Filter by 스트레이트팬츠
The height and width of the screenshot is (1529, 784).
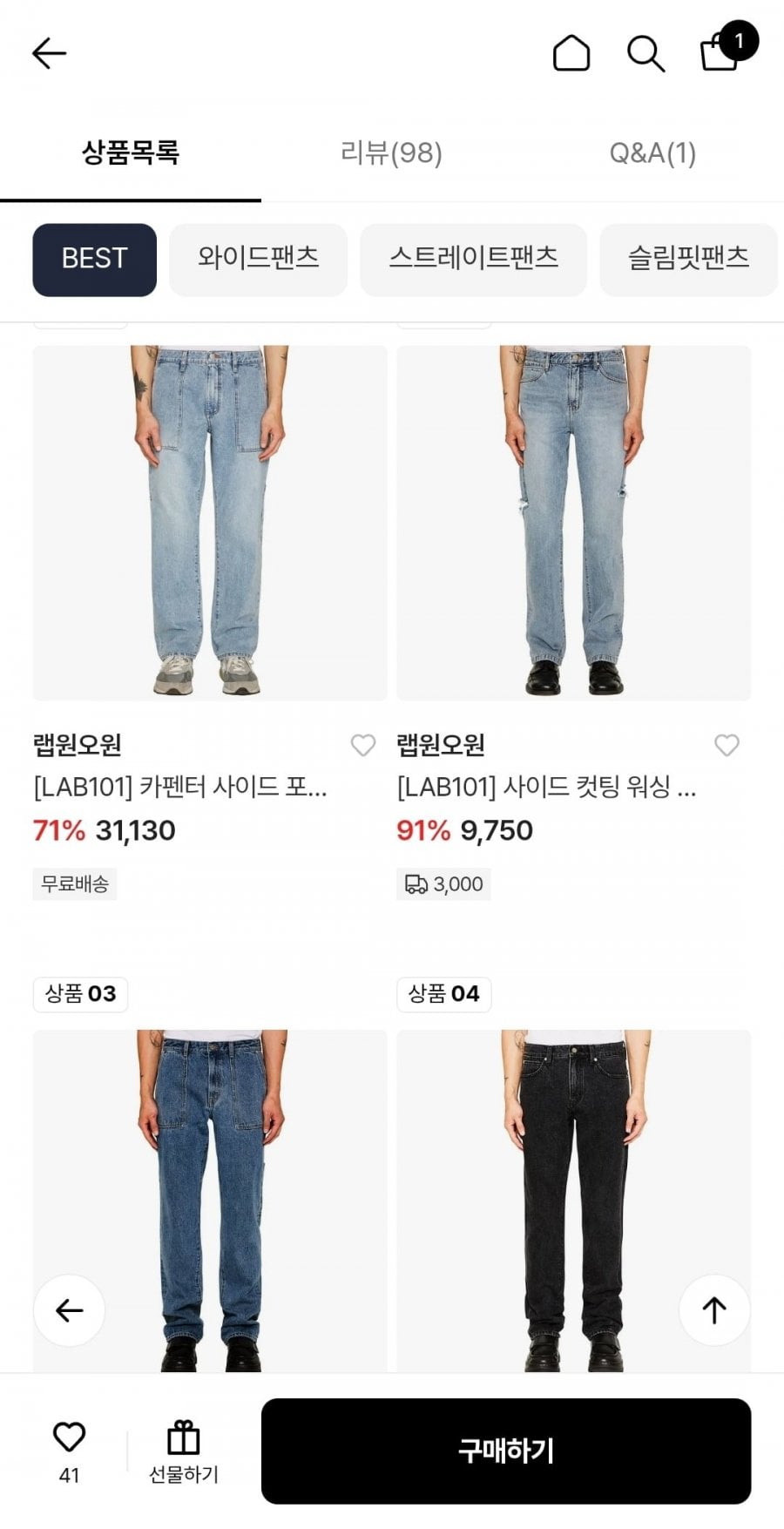(x=473, y=259)
